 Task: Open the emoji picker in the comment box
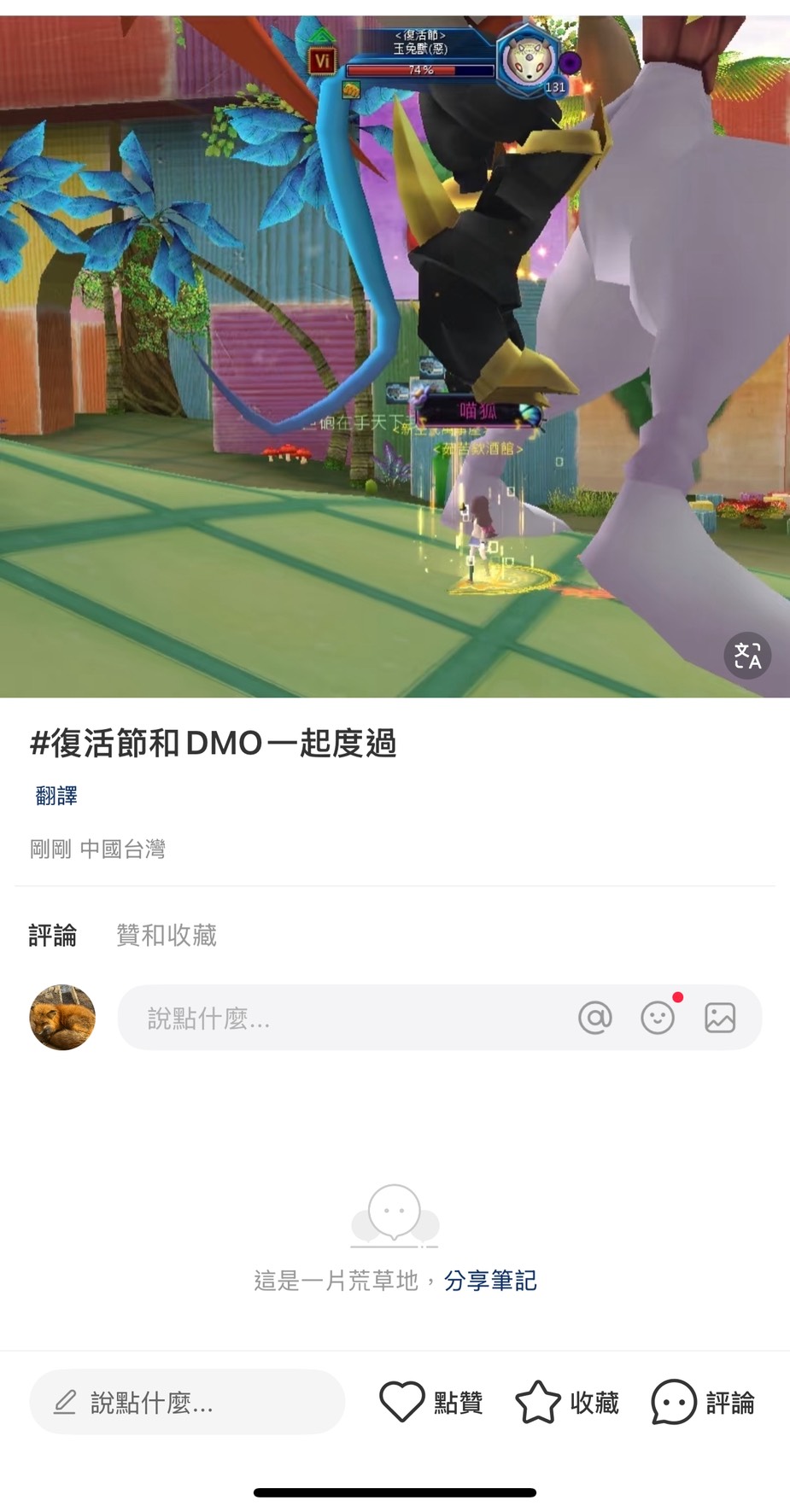pyautogui.click(x=658, y=1018)
